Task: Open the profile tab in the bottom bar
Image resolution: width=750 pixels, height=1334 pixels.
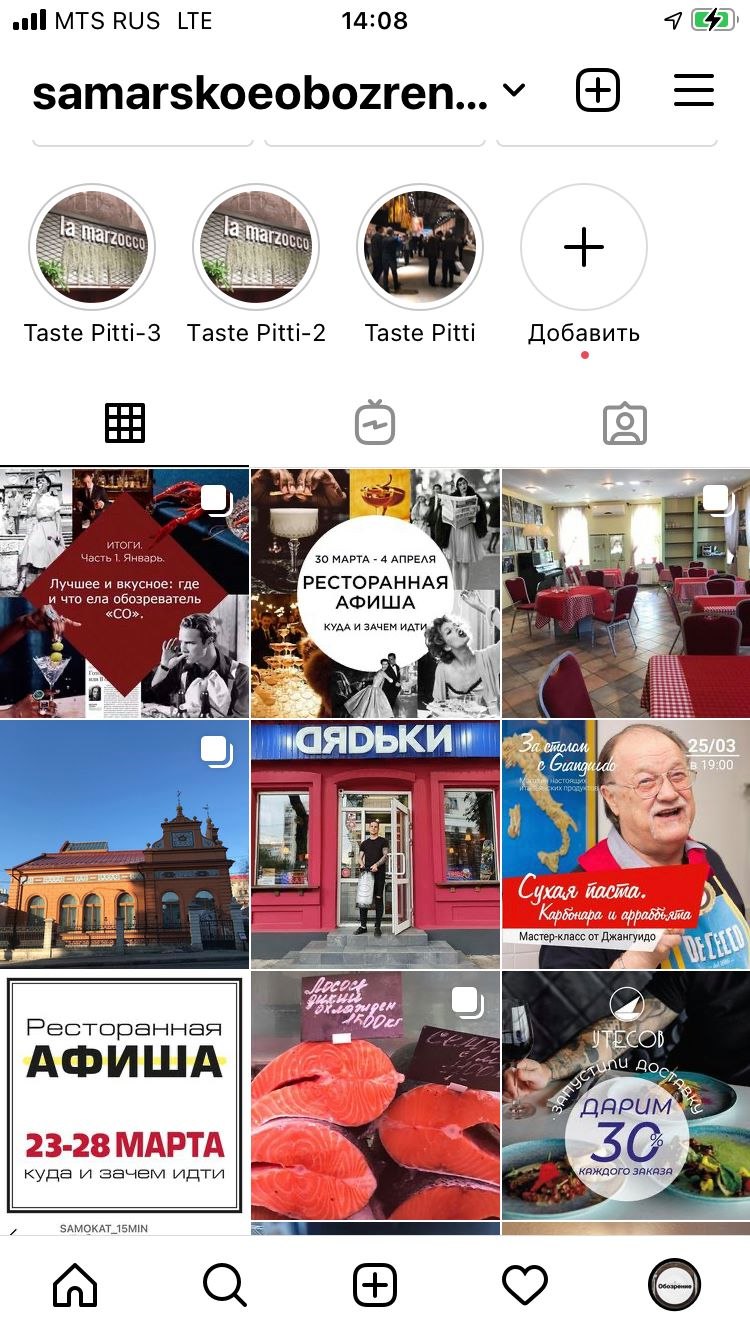Action: [x=675, y=1285]
